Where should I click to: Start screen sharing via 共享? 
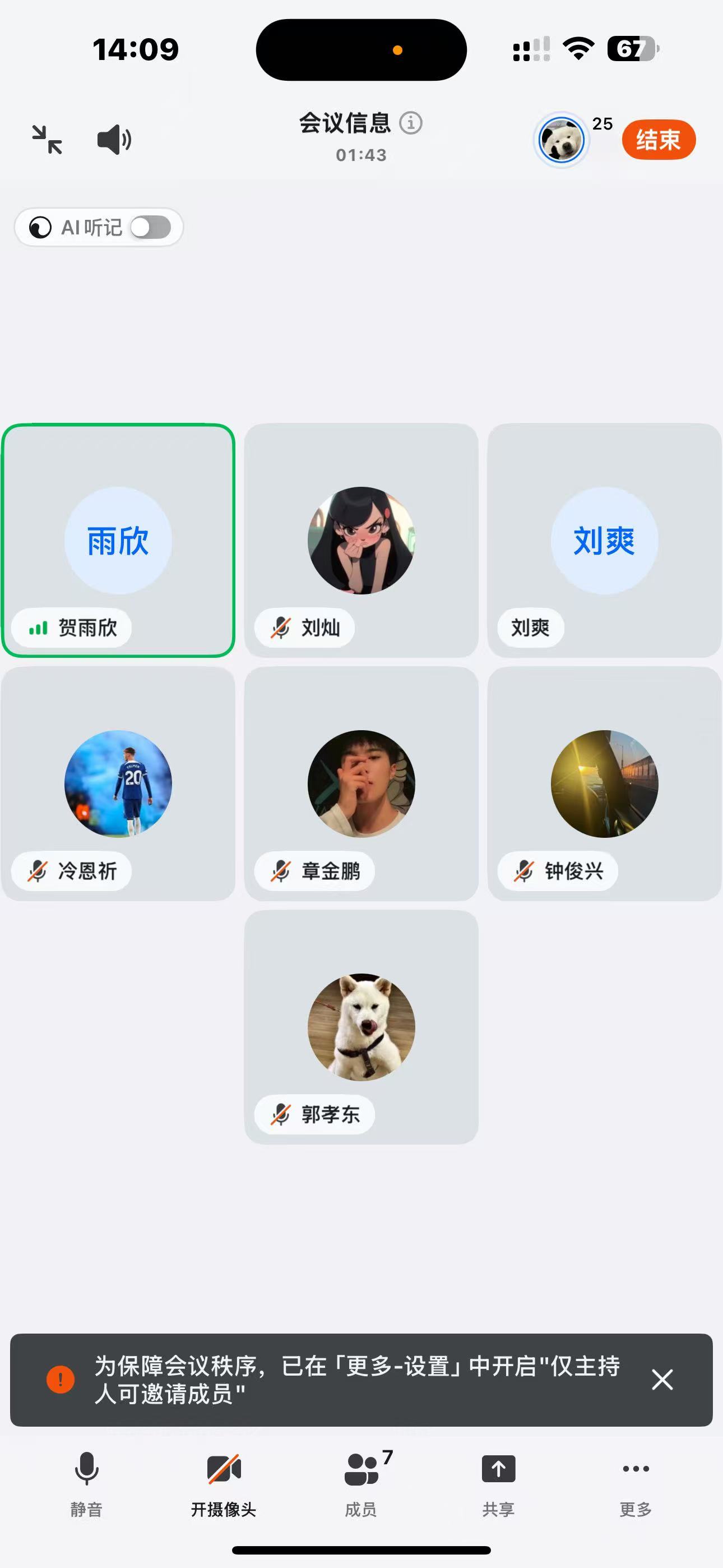click(x=498, y=1484)
